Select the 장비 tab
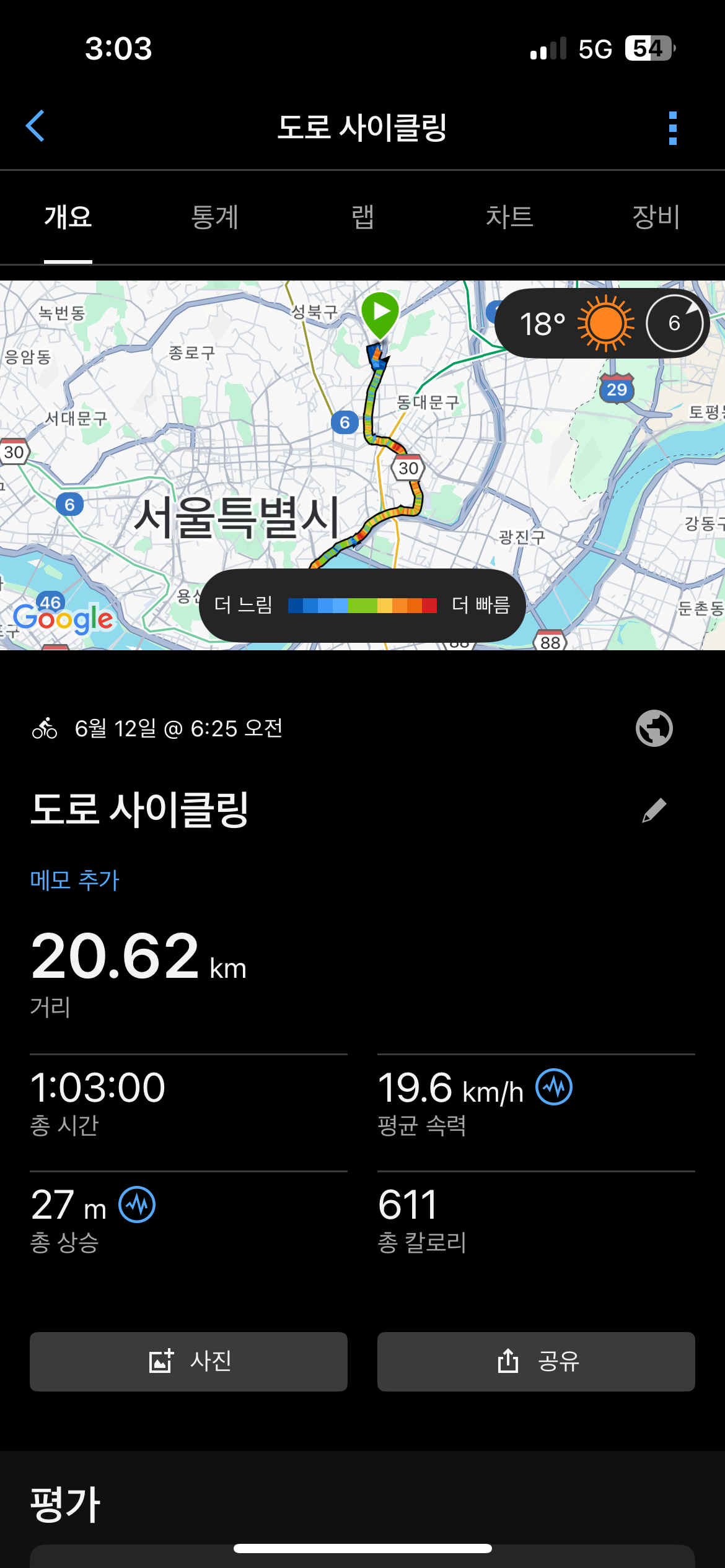This screenshot has width=725, height=1568. click(x=656, y=217)
